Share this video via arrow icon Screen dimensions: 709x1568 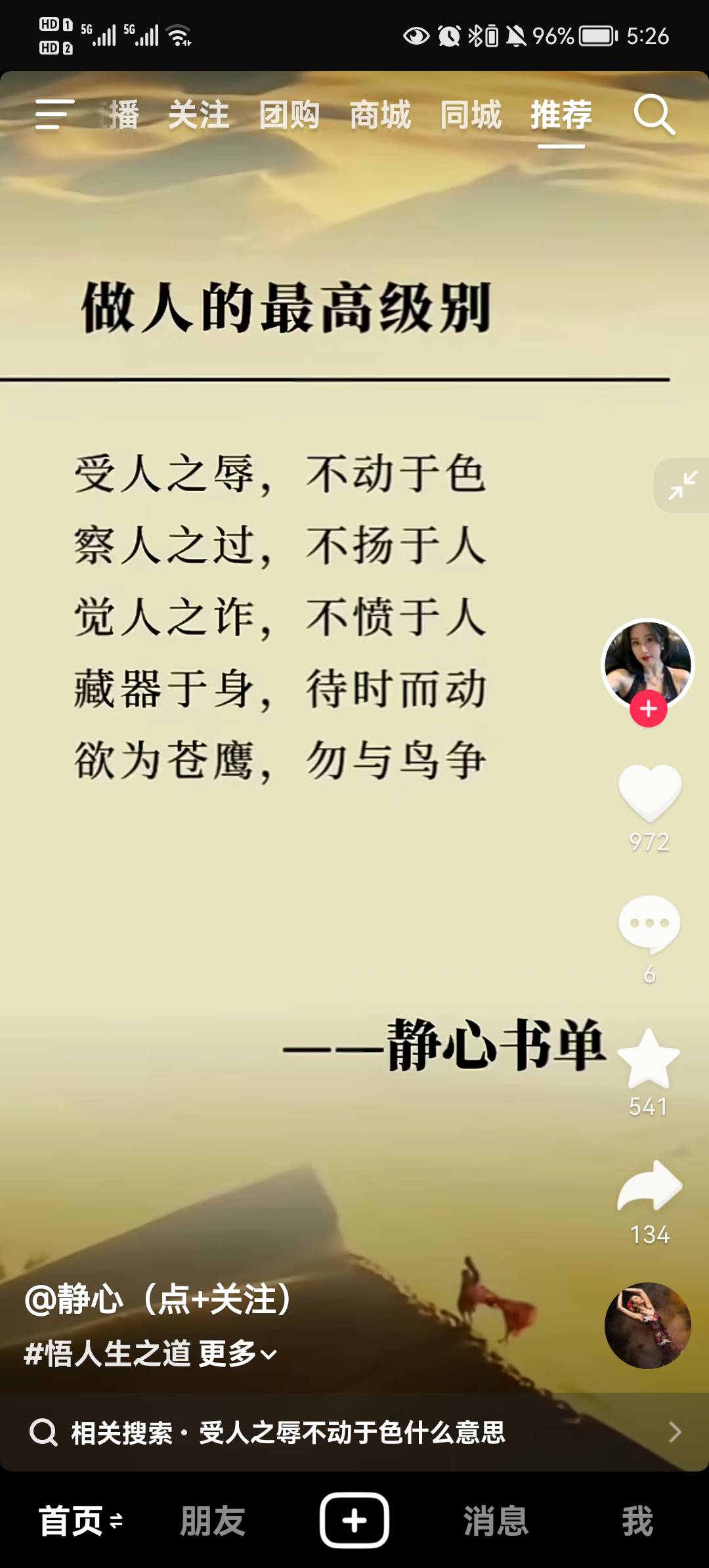649,1187
